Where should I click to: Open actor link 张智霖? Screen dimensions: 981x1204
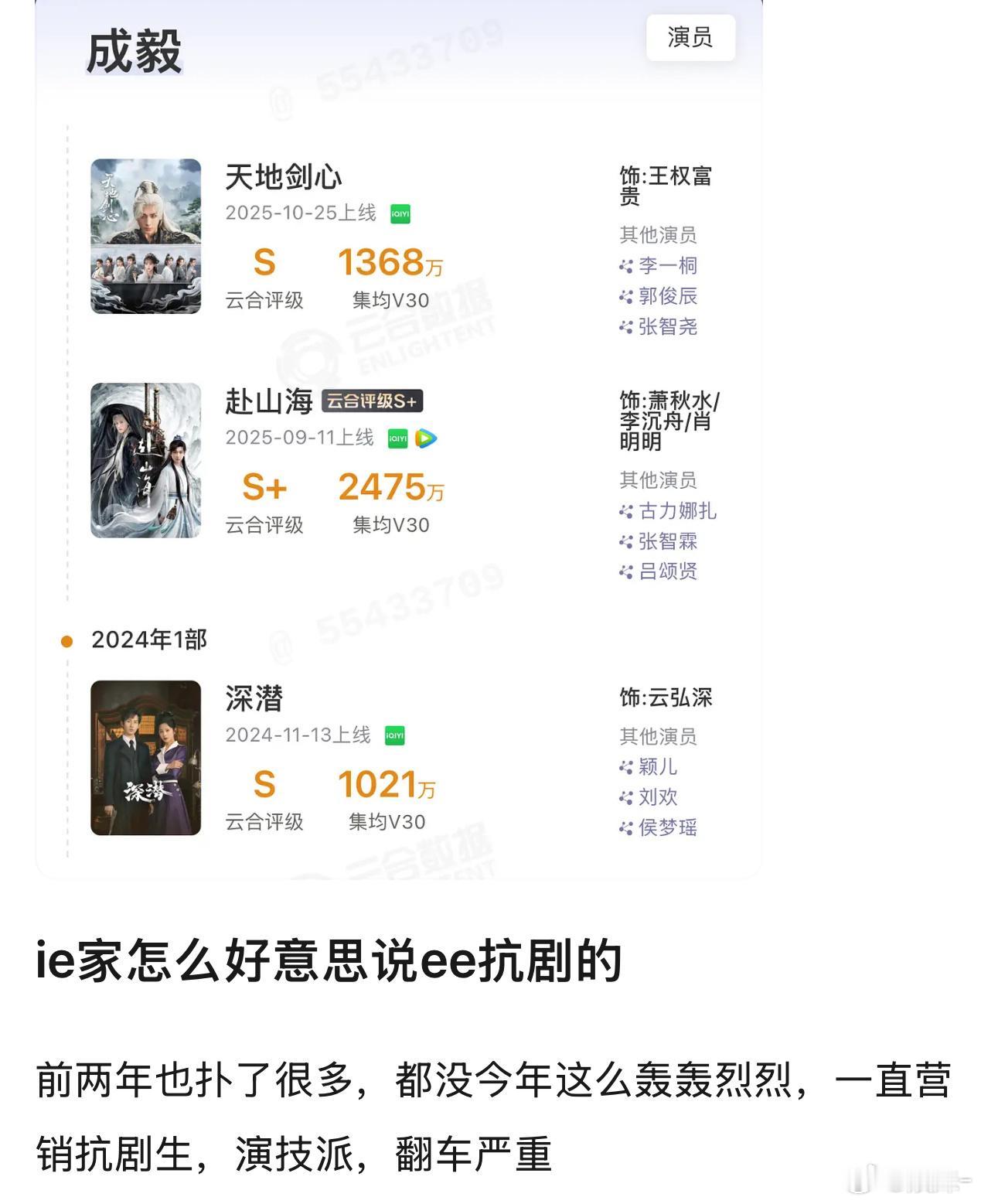666,542
